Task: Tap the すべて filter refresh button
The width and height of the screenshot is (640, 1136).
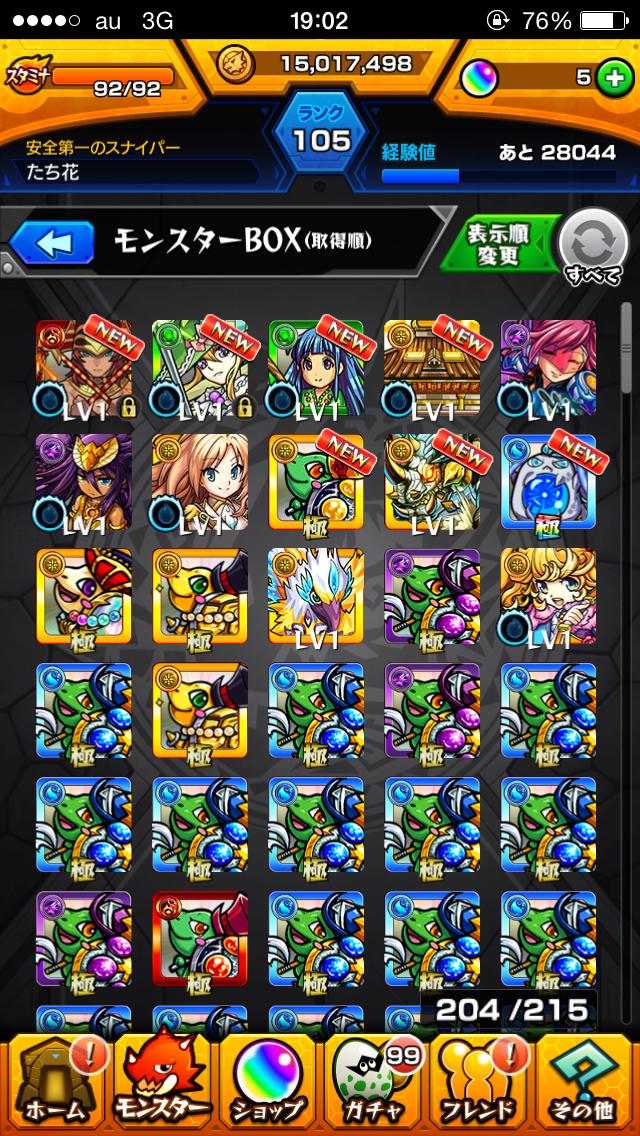Action: 592,246
